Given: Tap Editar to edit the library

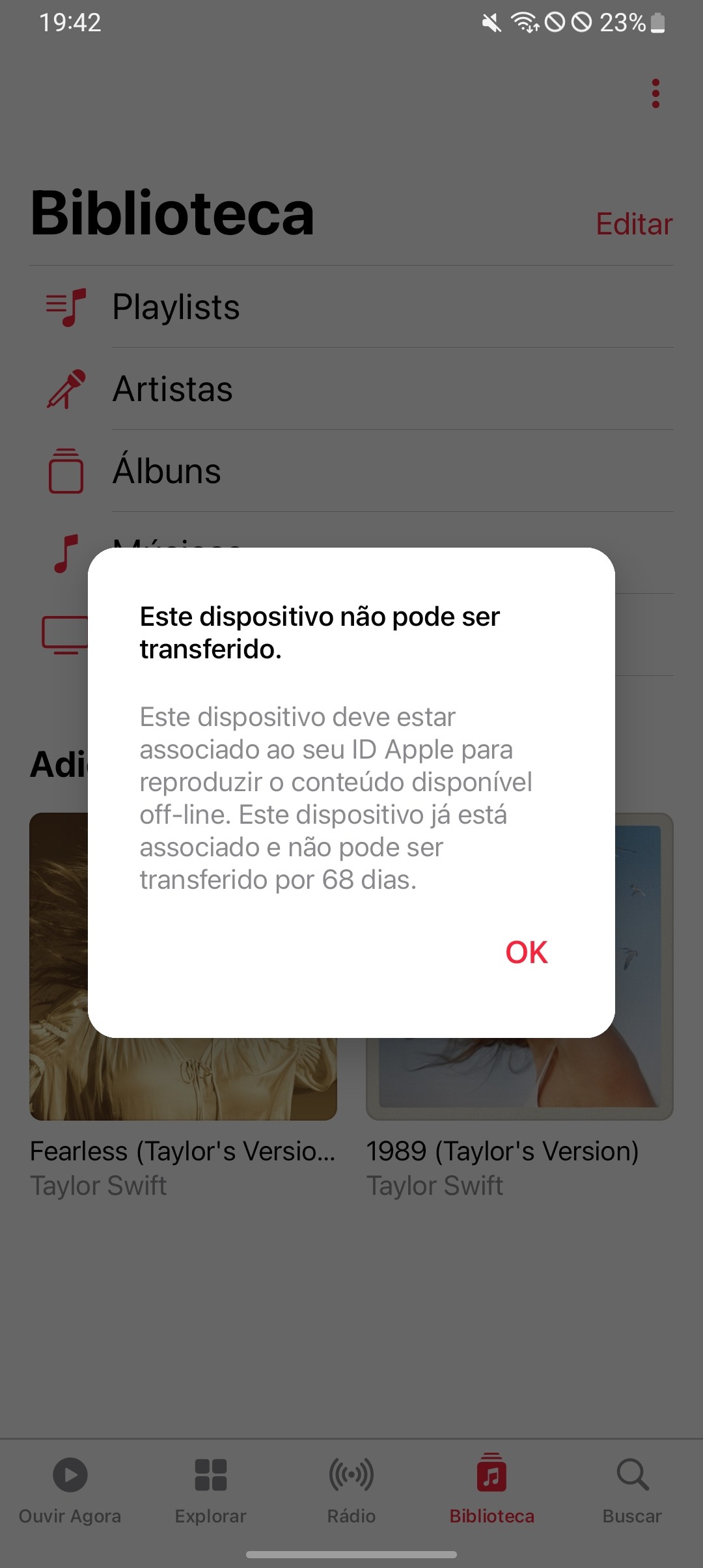Looking at the screenshot, I should pyautogui.click(x=634, y=224).
